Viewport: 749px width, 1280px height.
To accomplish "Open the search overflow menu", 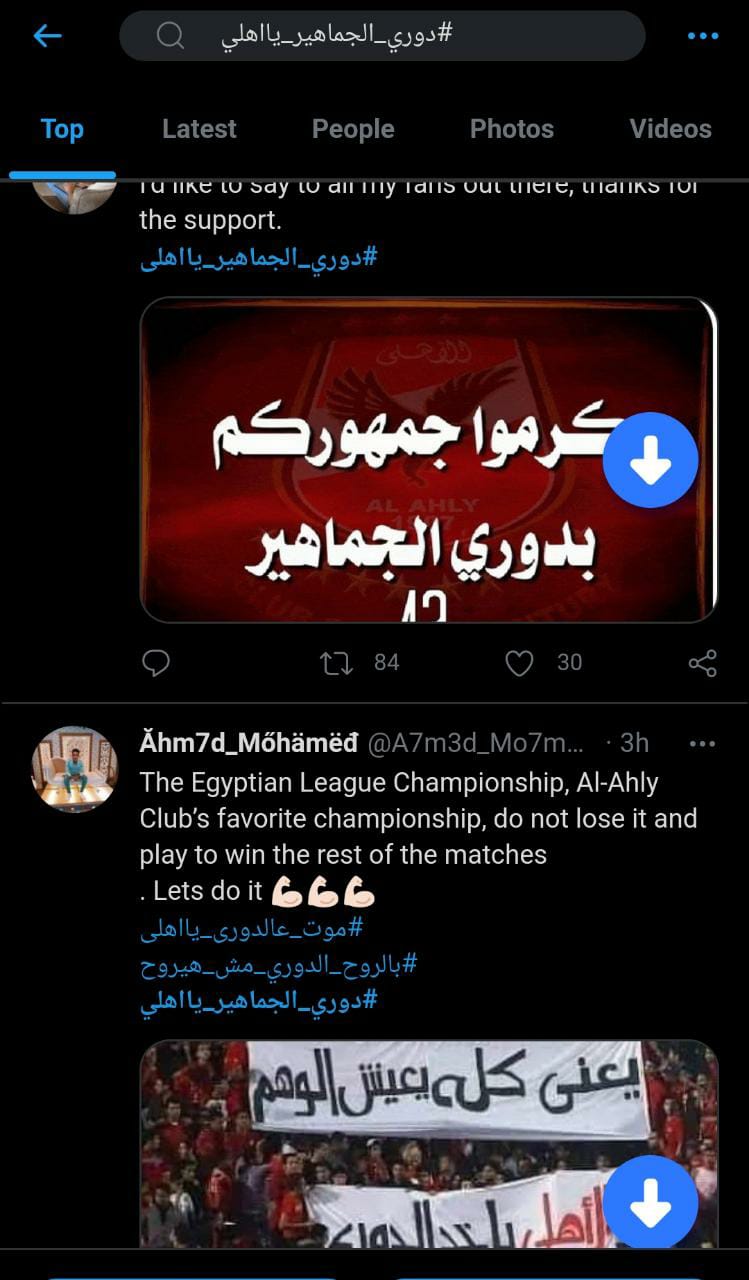I will coord(703,37).
